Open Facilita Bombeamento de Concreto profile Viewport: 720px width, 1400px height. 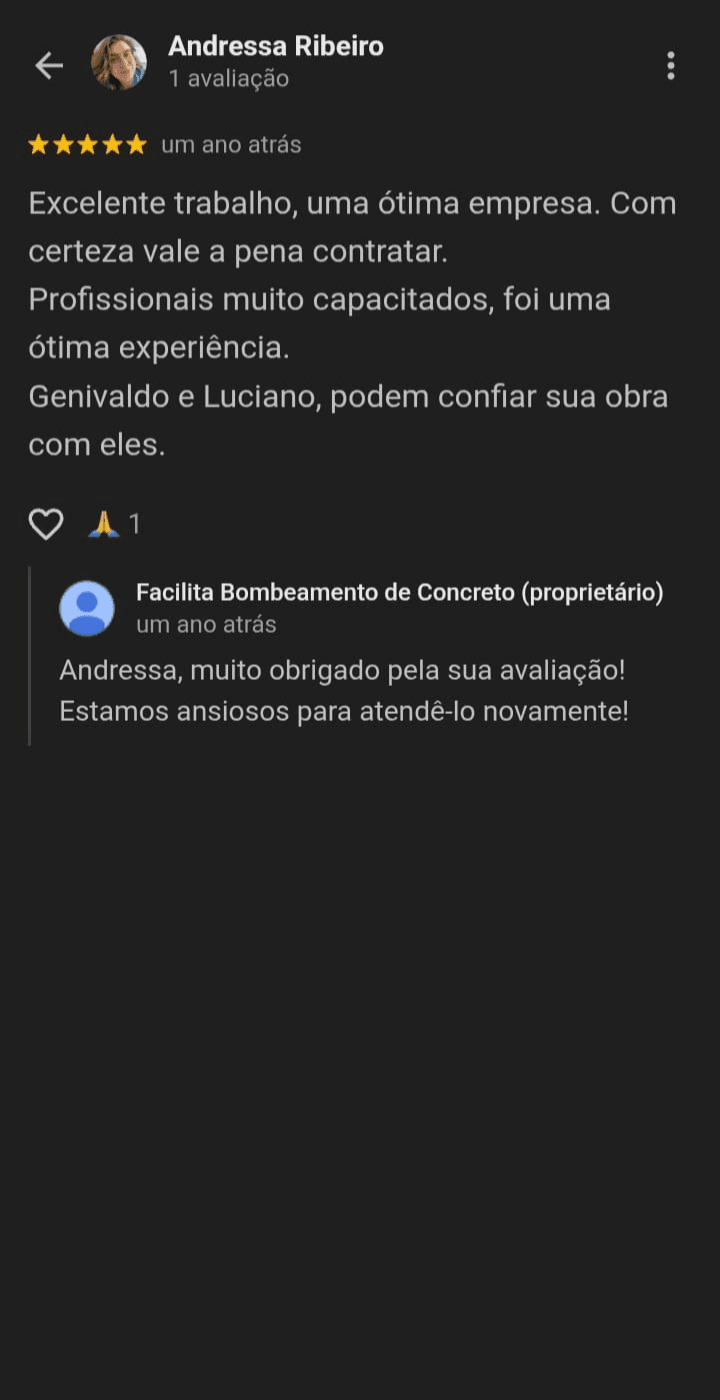pyautogui.click(x=400, y=592)
